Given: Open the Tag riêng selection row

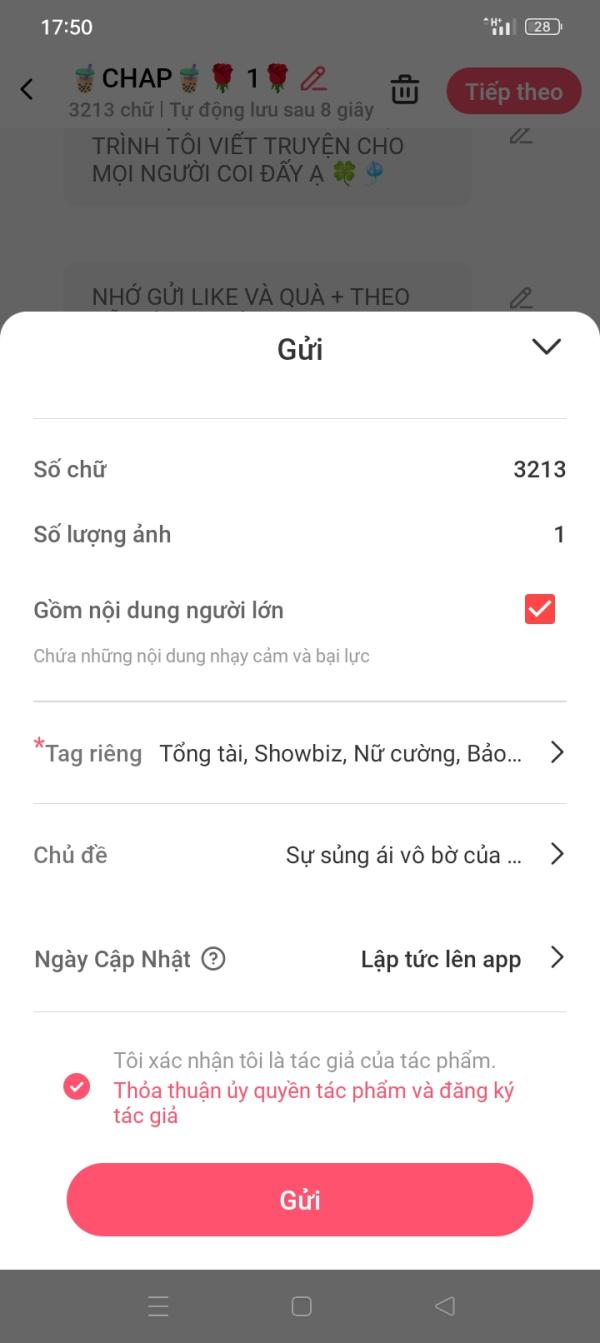Looking at the screenshot, I should 300,753.
